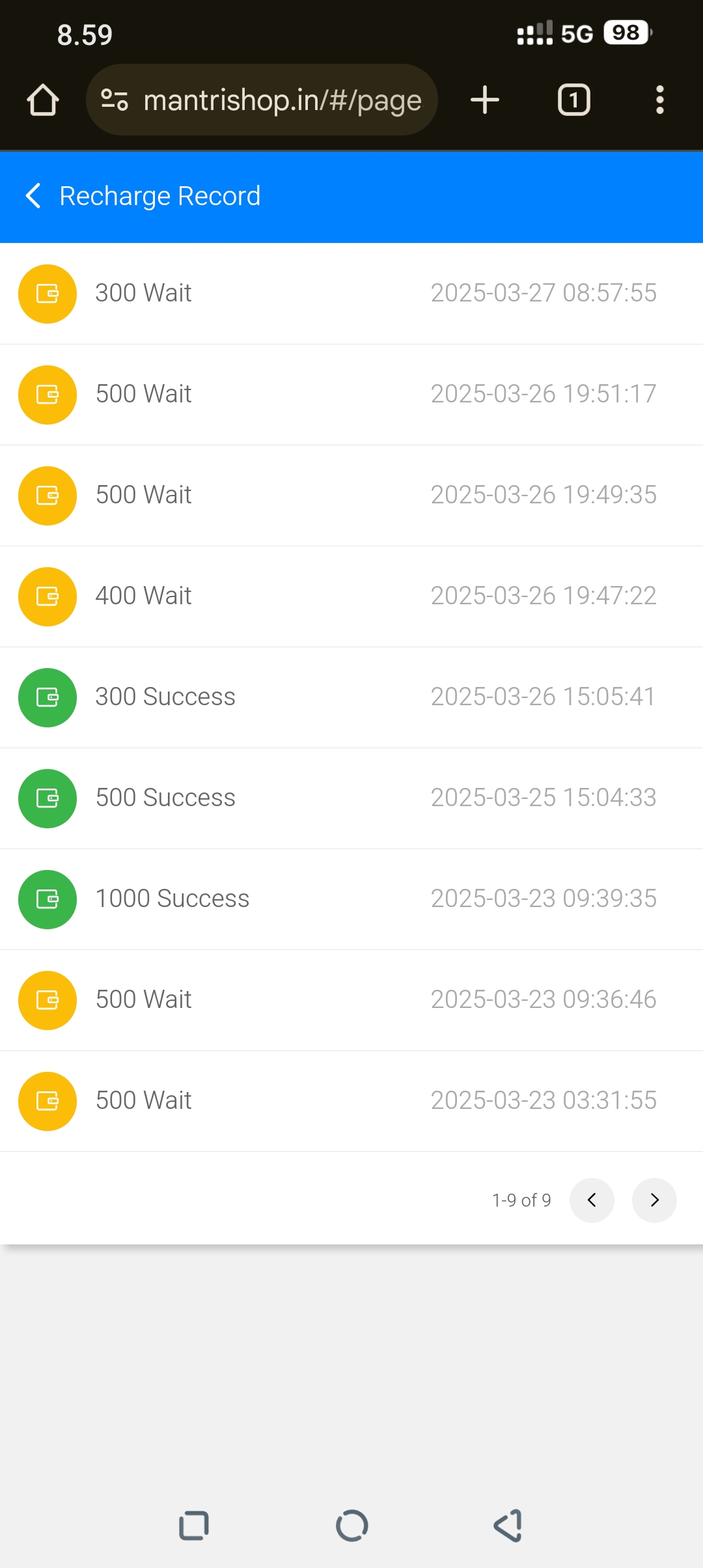The height and width of the screenshot is (1568, 703).
Task: Open the browser overflow menu
Action: point(659,100)
